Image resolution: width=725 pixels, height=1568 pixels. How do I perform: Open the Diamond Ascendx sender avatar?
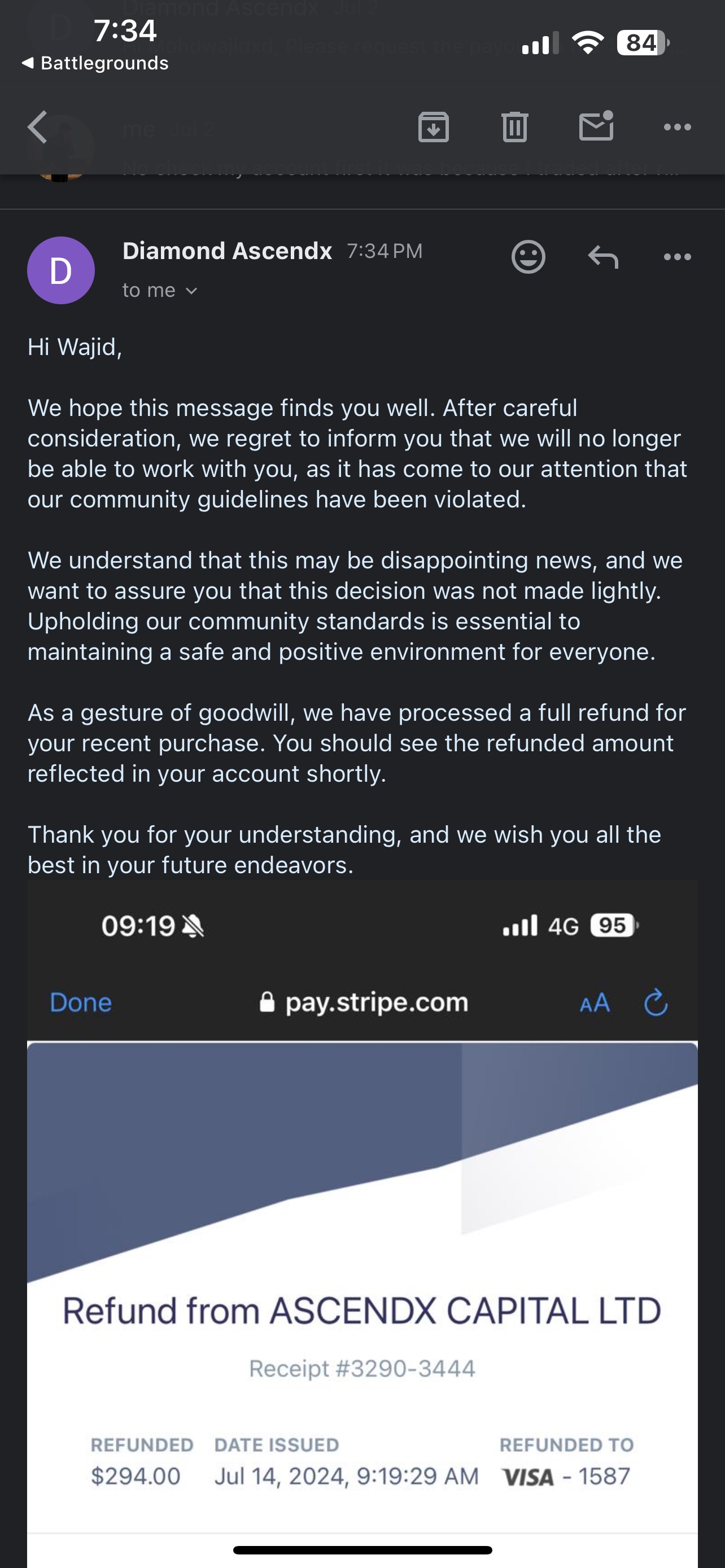pos(61,270)
